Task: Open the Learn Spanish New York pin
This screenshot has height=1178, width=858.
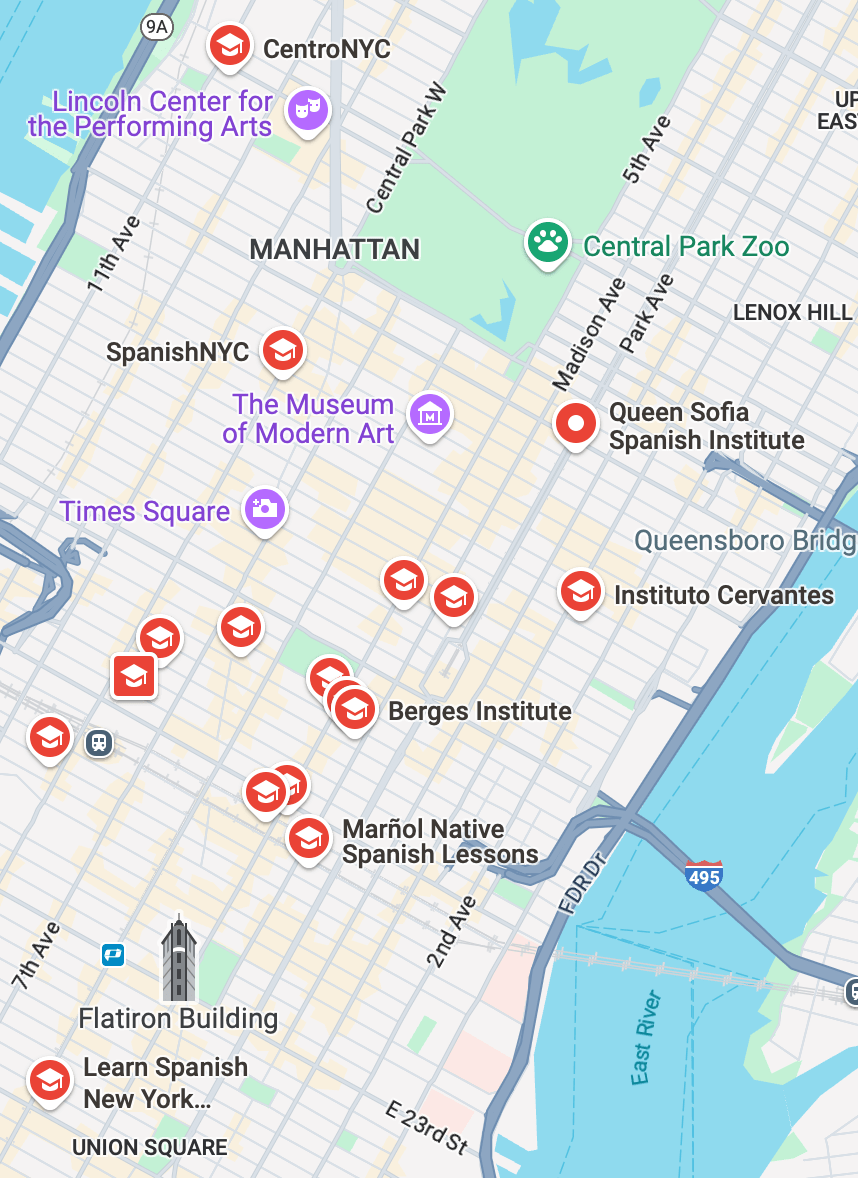Action: (x=48, y=1080)
